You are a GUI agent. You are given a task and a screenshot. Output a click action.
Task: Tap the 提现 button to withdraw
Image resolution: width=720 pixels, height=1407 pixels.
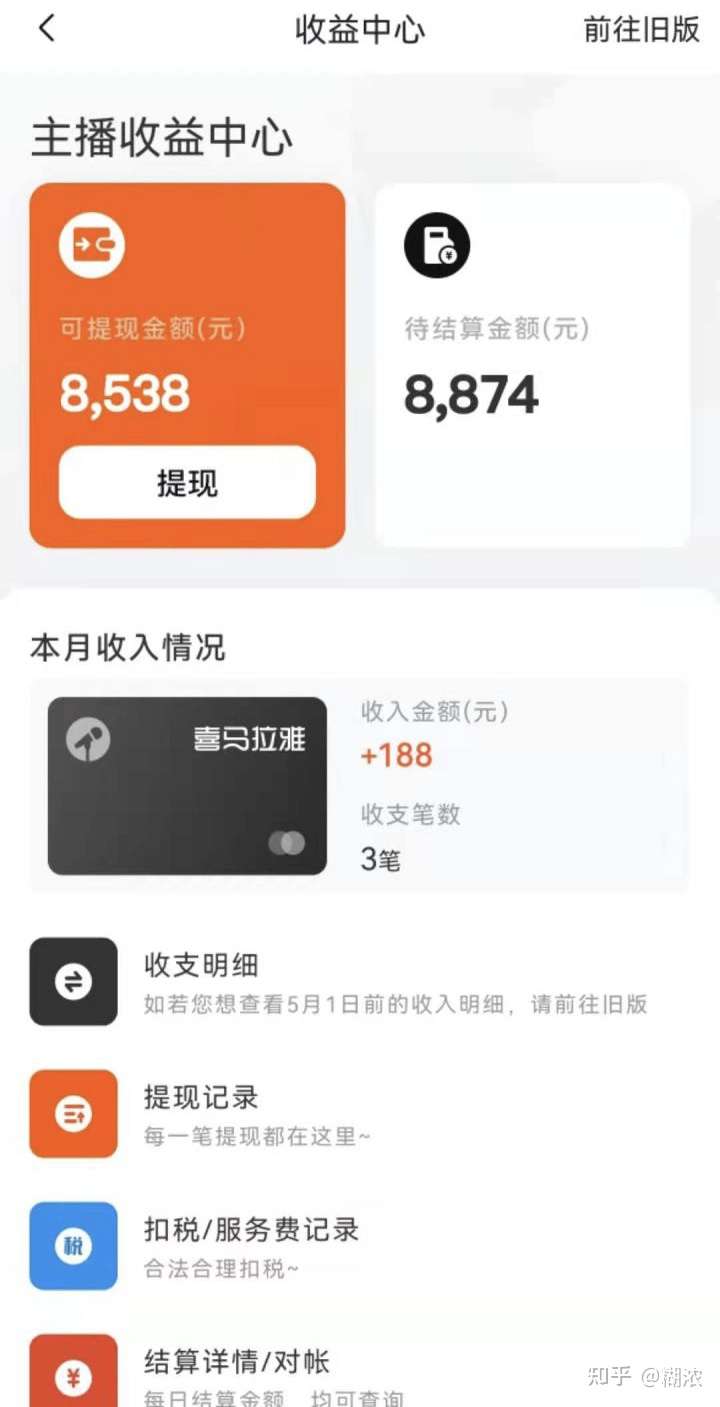click(187, 483)
